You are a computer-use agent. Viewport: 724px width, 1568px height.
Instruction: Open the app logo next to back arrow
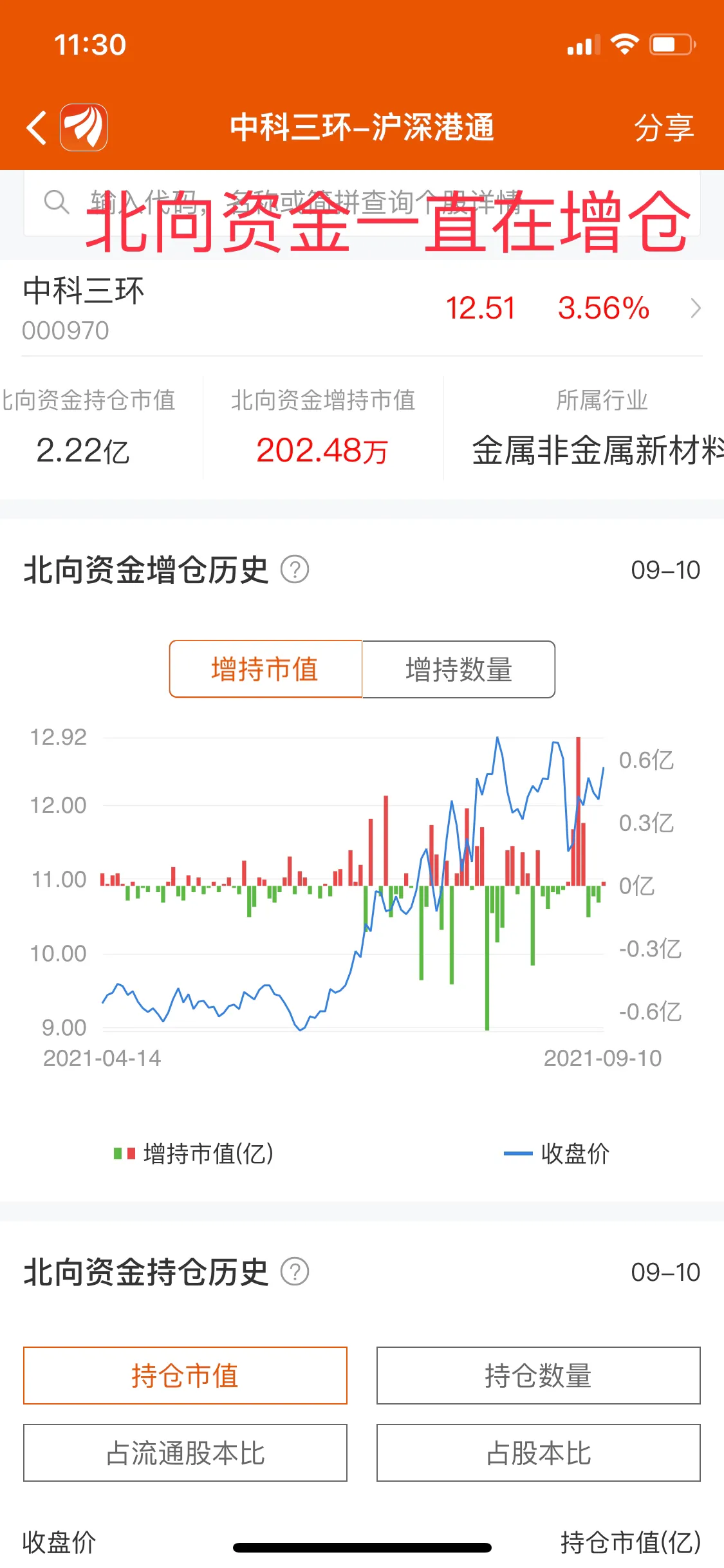pyautogui.click(x=84, y=127)
